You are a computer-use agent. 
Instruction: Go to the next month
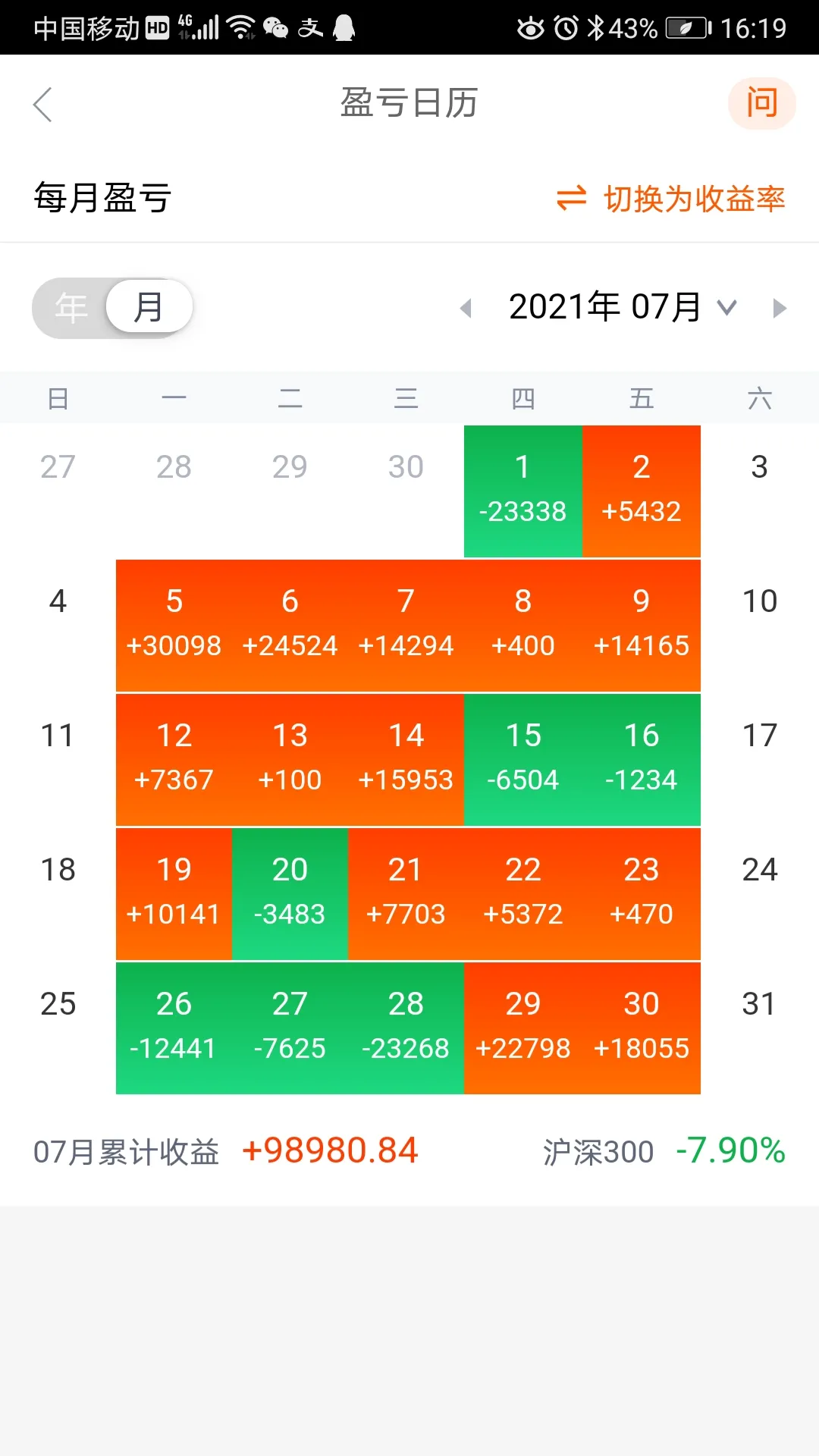pos(779,308)
